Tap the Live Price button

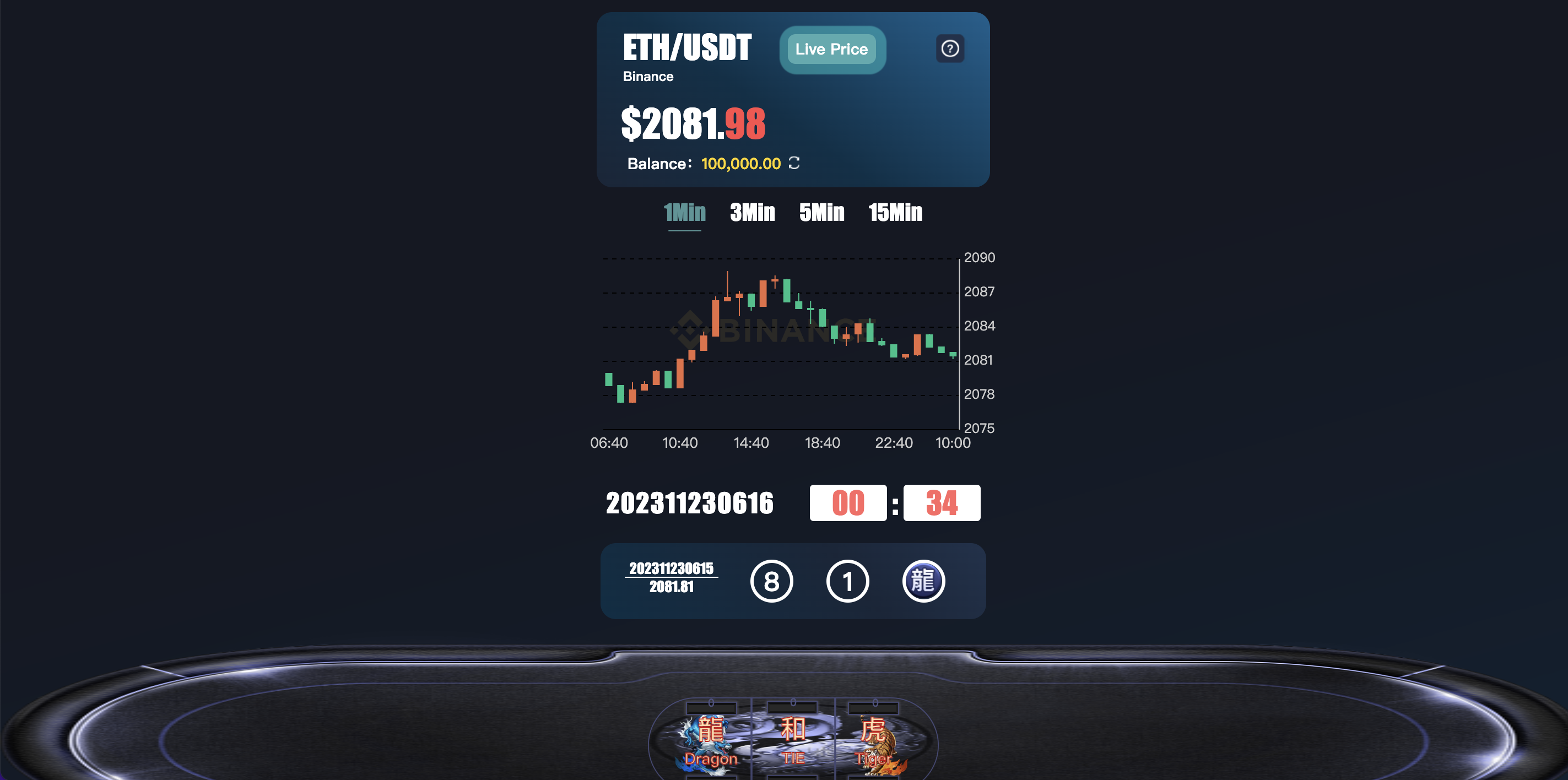coord(831,49)
